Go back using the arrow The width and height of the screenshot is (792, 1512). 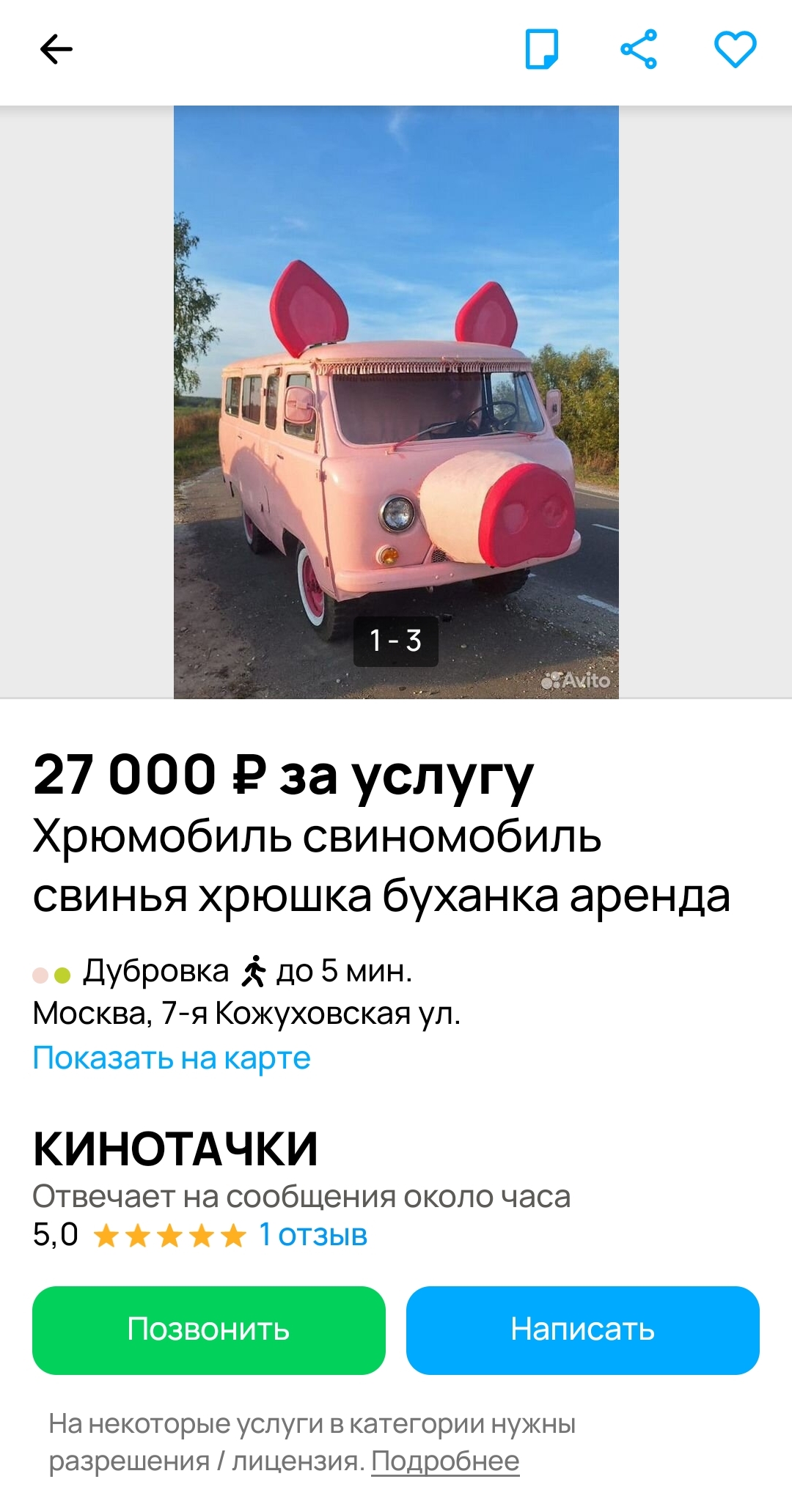(56, 50)
